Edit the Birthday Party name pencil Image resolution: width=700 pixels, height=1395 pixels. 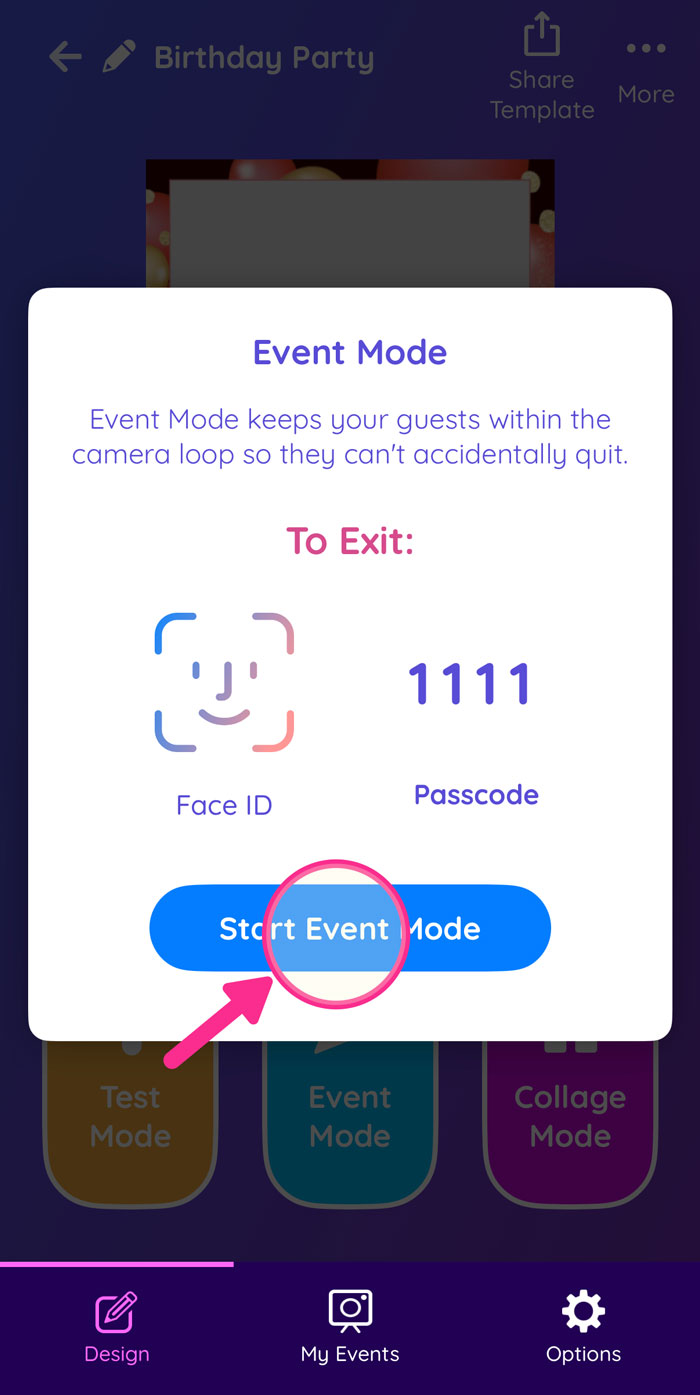coord(119,57)
